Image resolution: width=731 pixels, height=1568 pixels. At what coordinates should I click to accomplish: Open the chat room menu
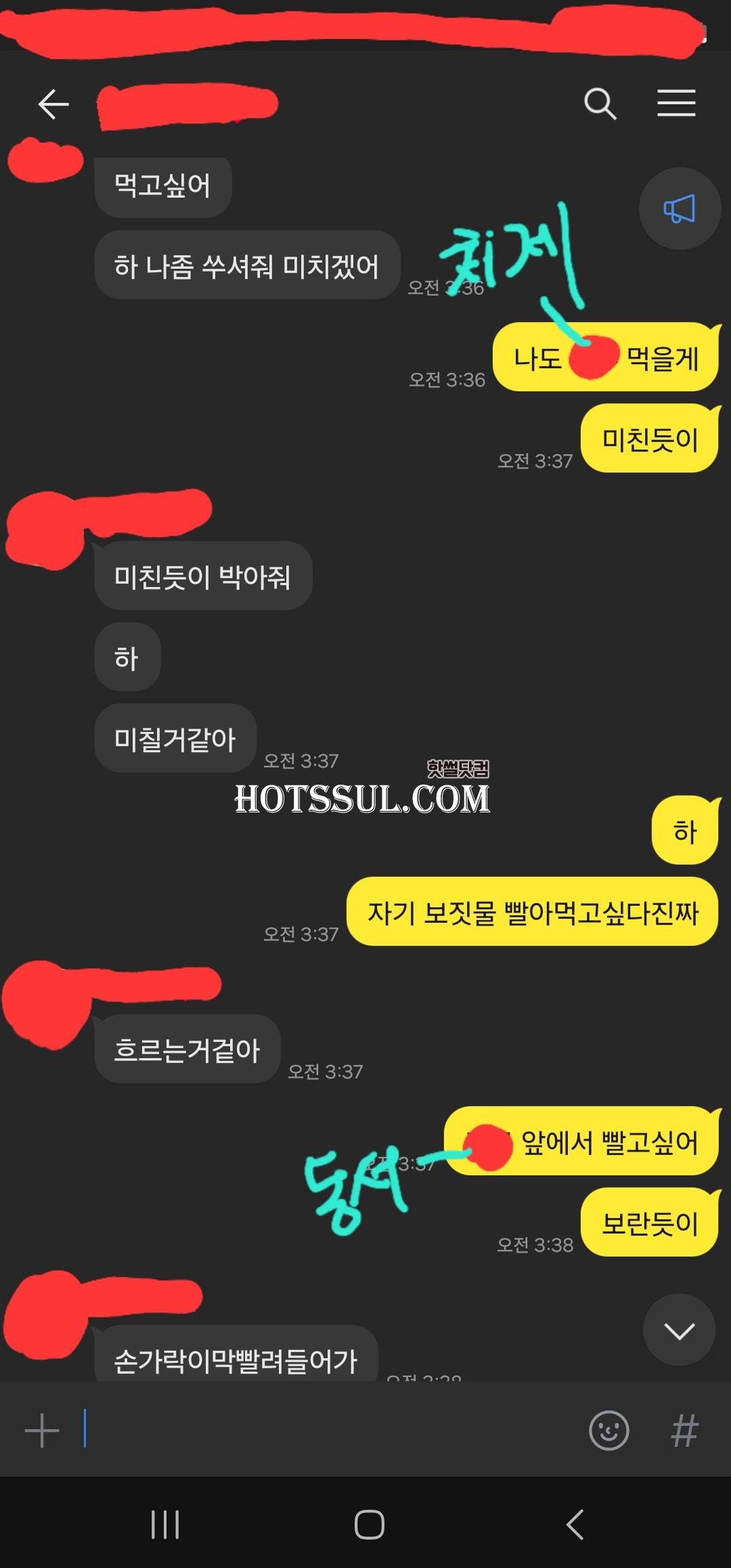(676, 104)
